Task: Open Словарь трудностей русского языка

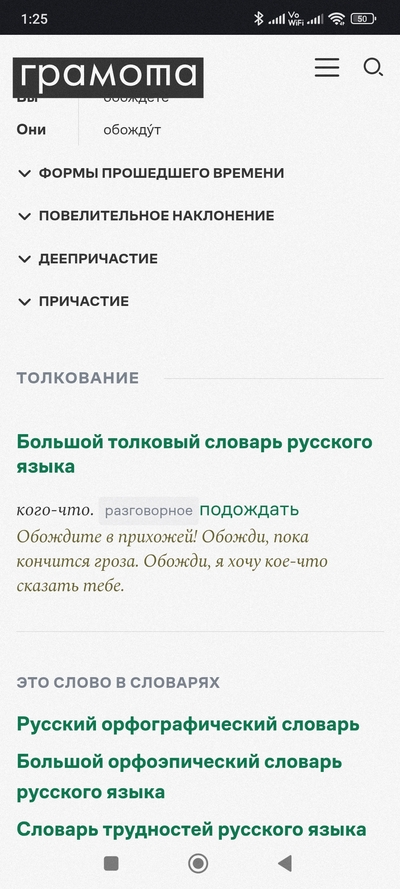Action: [x=191, y=829]
